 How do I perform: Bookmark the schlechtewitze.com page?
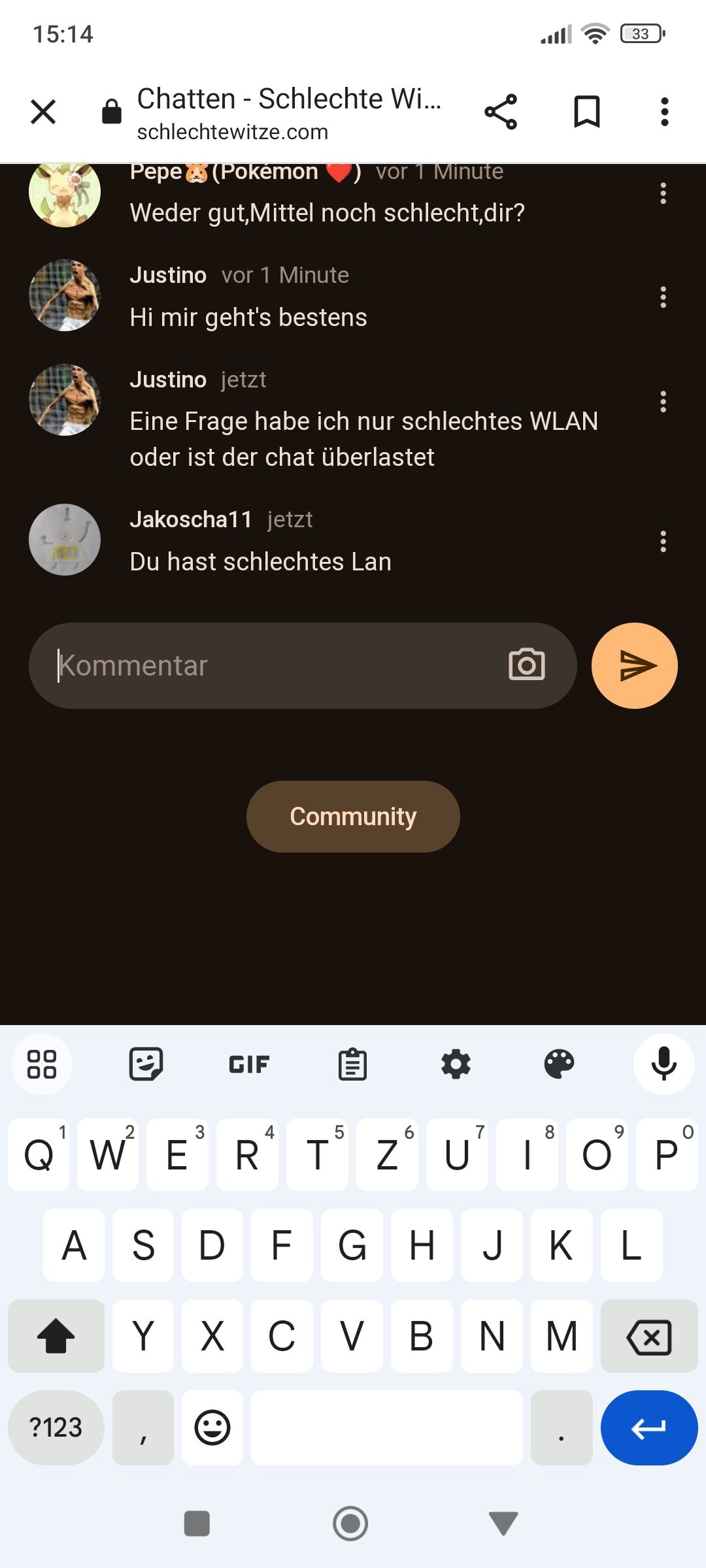pyautogui.click(x=586, y=112)
